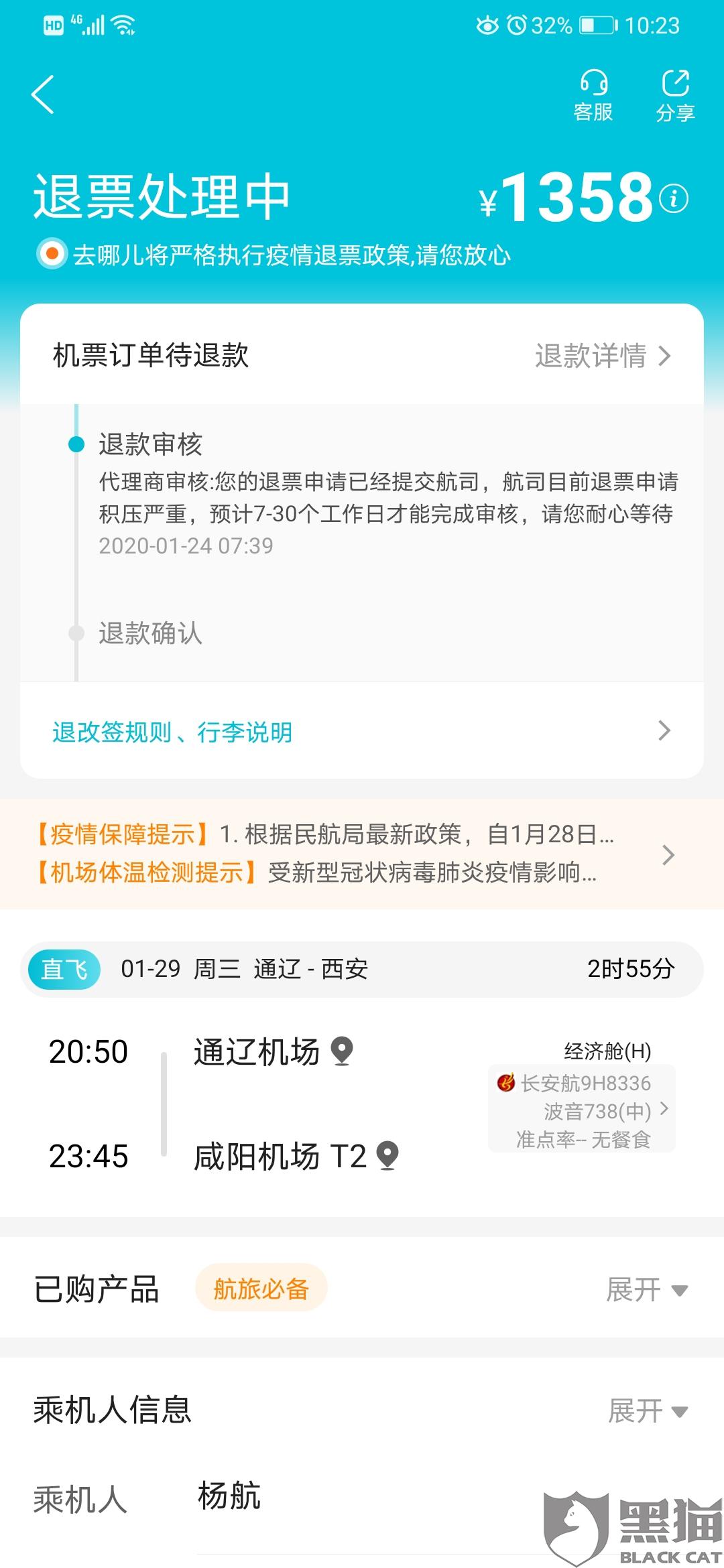Contact 客服 customer service
Viewport: 724px width, 1568px height.
(593, 96)
